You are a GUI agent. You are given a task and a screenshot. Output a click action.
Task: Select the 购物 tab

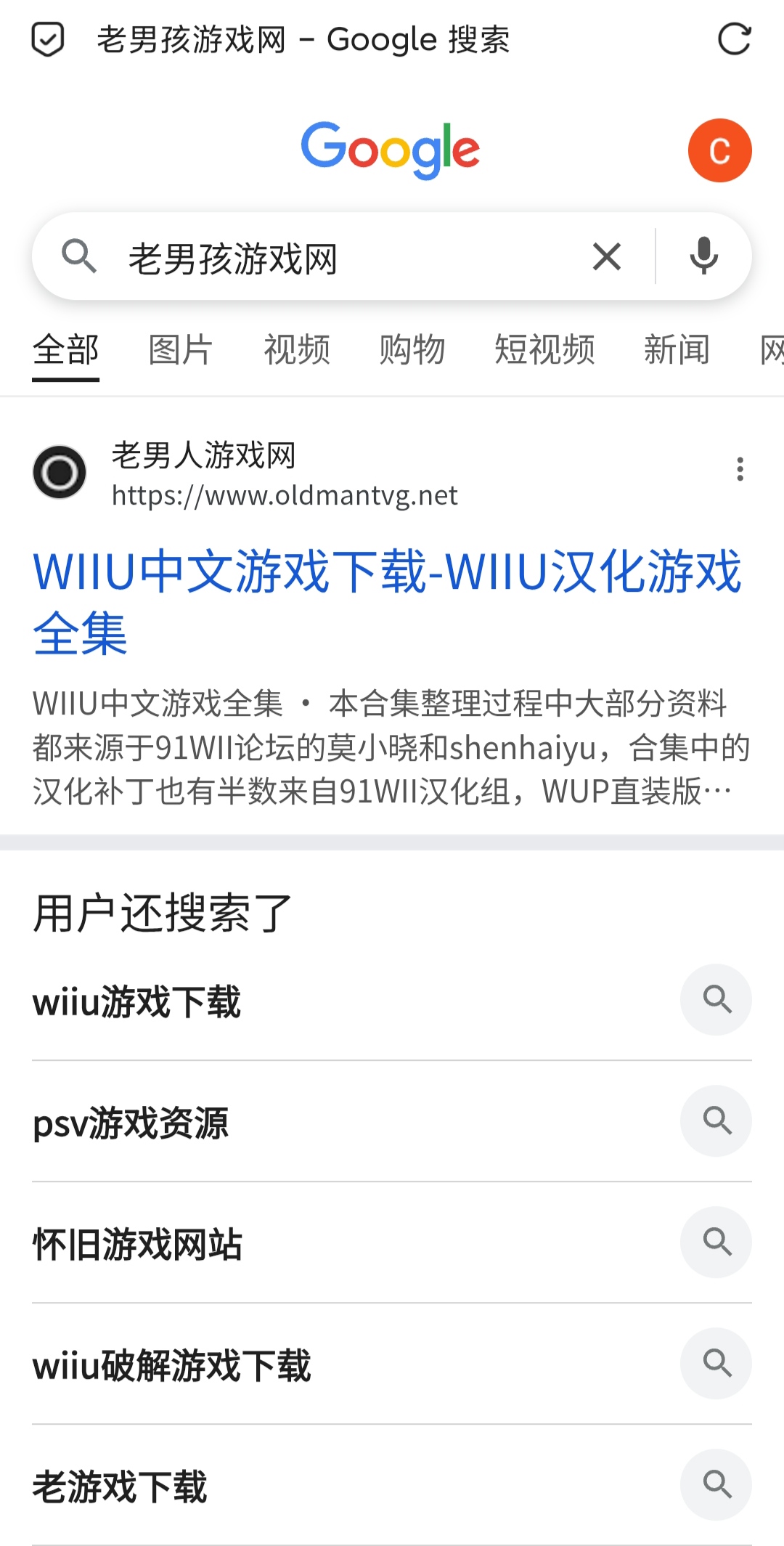coord(412,350)
